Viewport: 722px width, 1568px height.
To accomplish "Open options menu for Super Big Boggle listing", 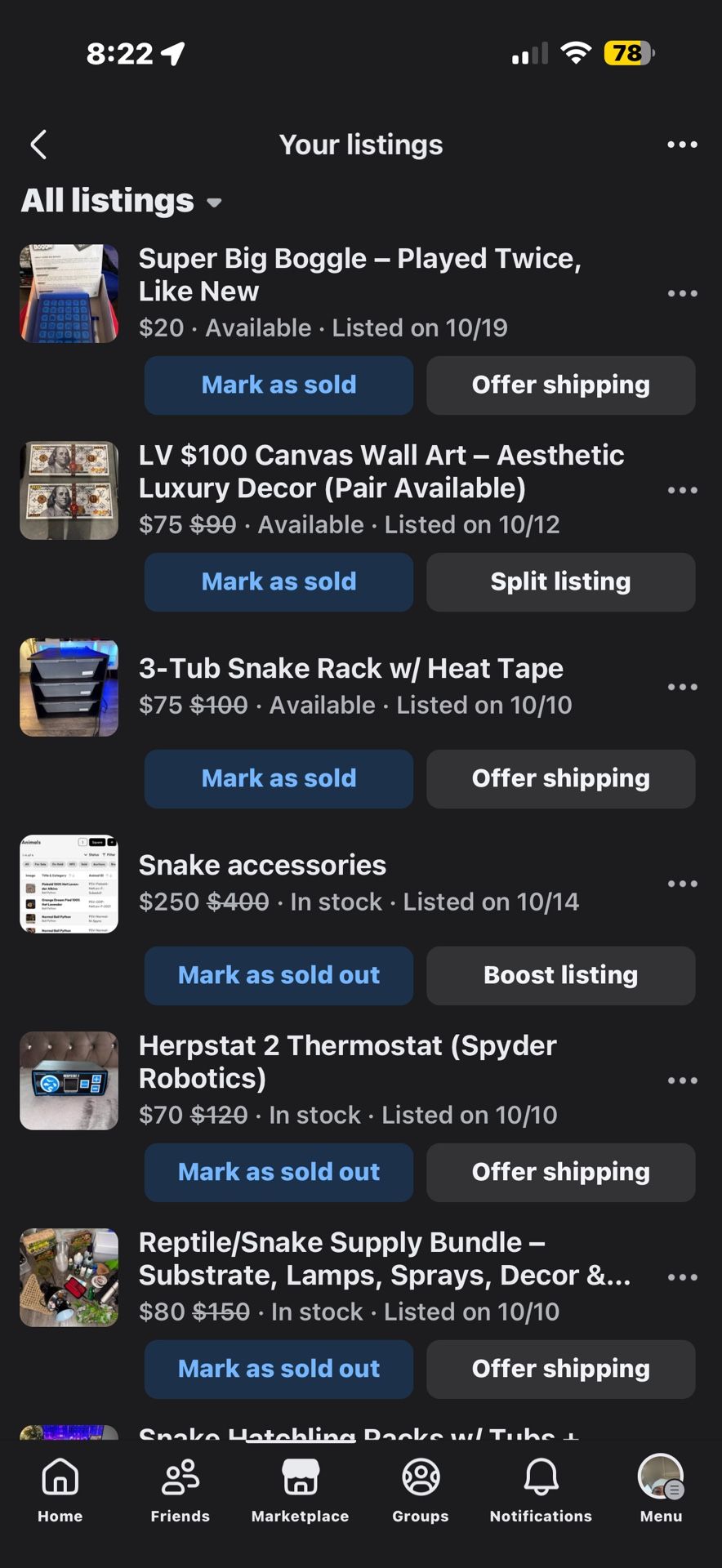I will tap(682, 293).
